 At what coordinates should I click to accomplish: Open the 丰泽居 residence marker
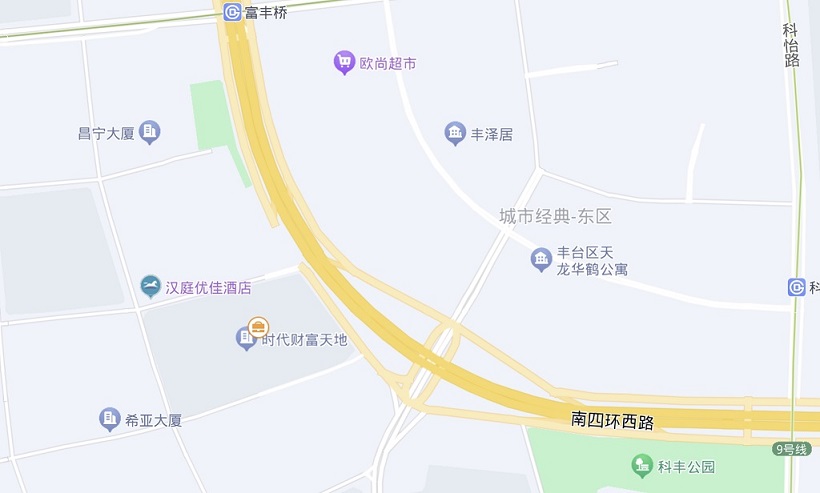(x=455, y=133)
